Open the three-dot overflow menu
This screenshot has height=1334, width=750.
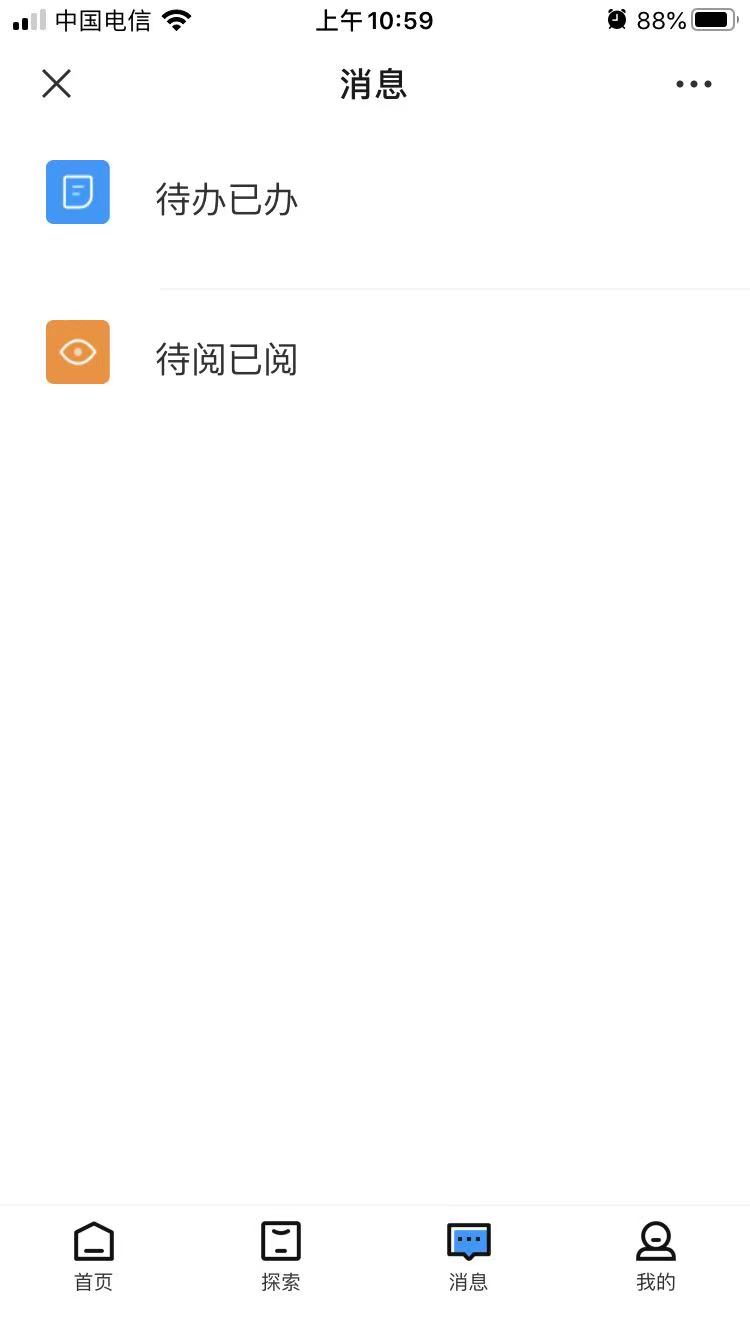click(693, 84)
